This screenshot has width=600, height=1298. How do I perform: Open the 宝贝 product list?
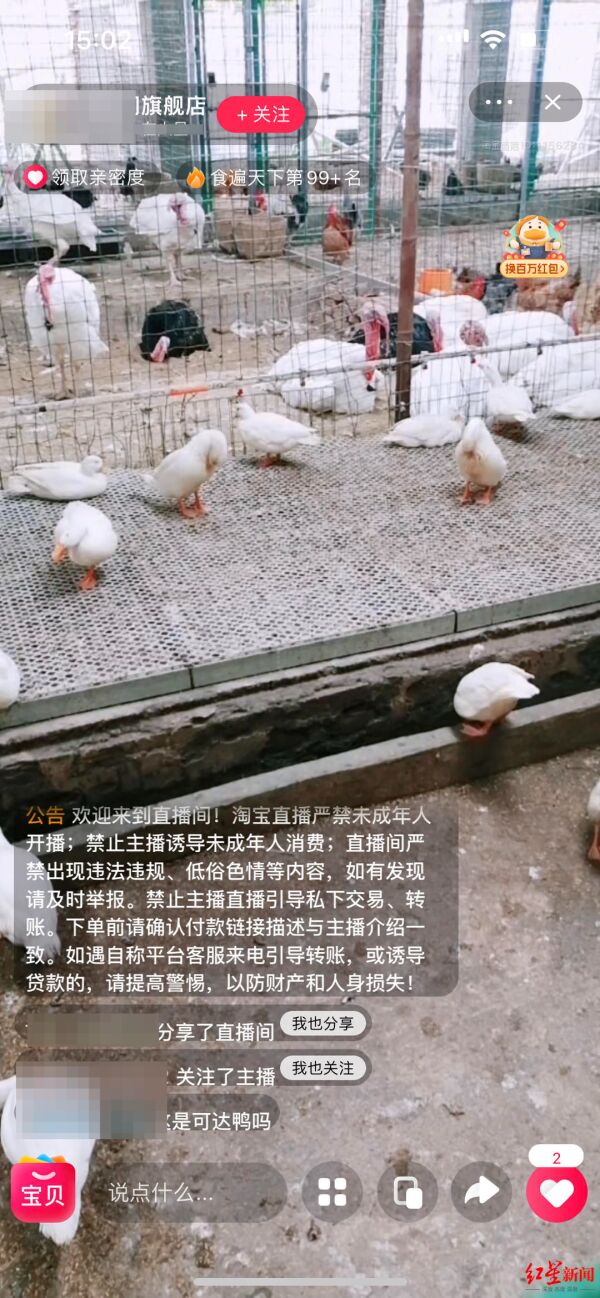pyautogui.click(x=43, y=1191)
